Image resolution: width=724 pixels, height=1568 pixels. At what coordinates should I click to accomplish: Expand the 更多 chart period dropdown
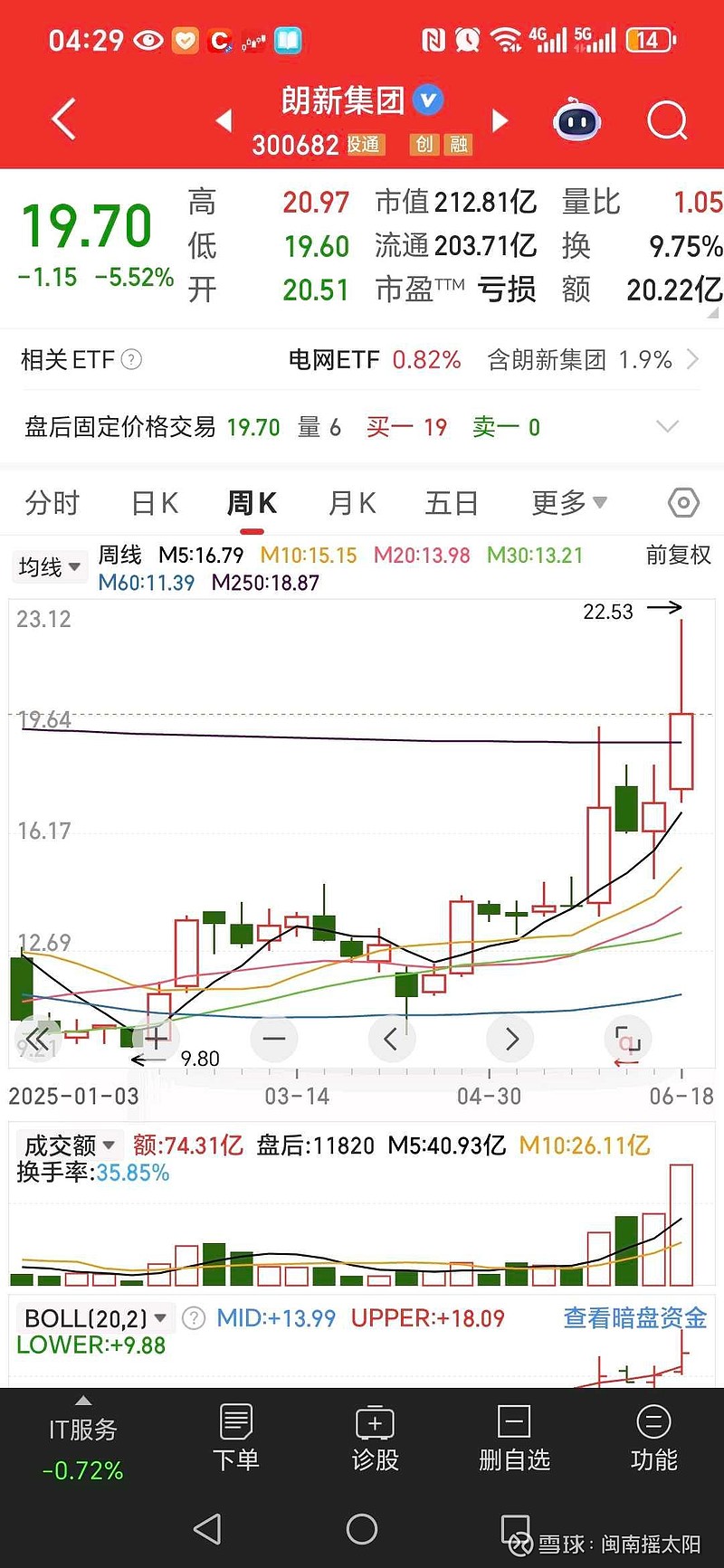coord(566,502)
